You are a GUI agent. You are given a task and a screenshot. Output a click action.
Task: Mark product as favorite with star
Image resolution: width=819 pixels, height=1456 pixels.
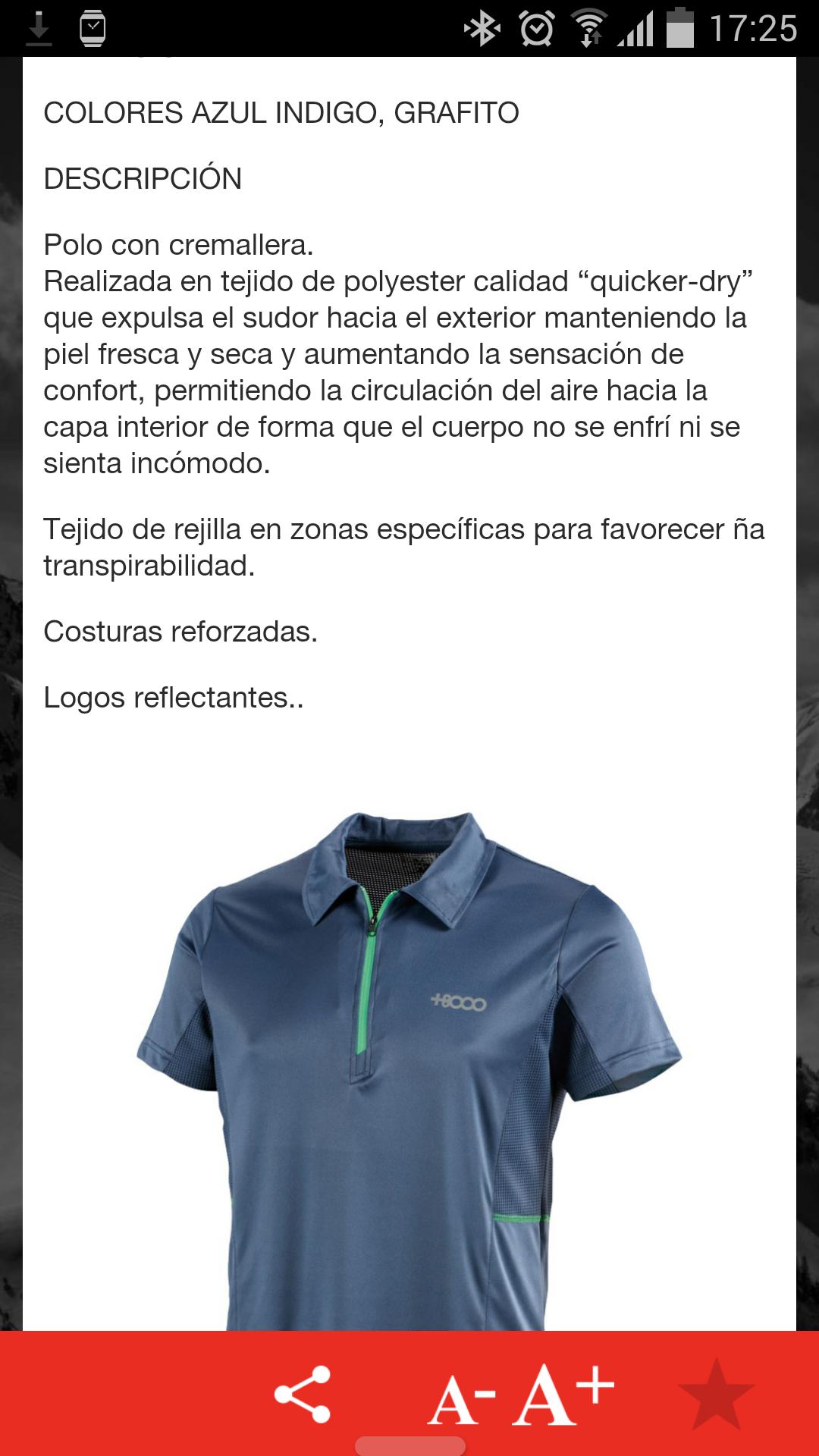point(716,1395)
